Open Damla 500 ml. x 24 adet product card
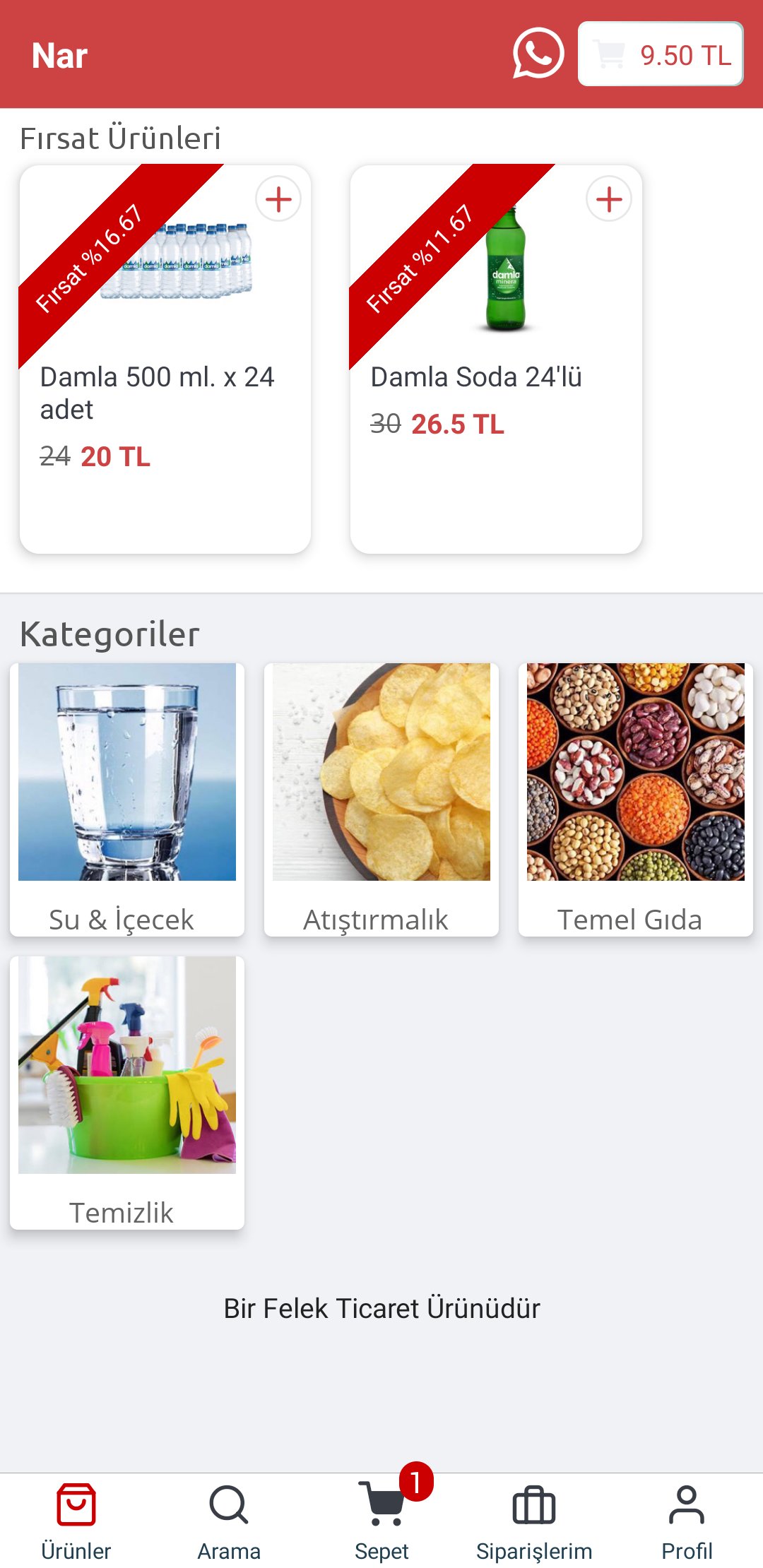This screenshot has width=763, height=1568. click(x=165, y=396)
